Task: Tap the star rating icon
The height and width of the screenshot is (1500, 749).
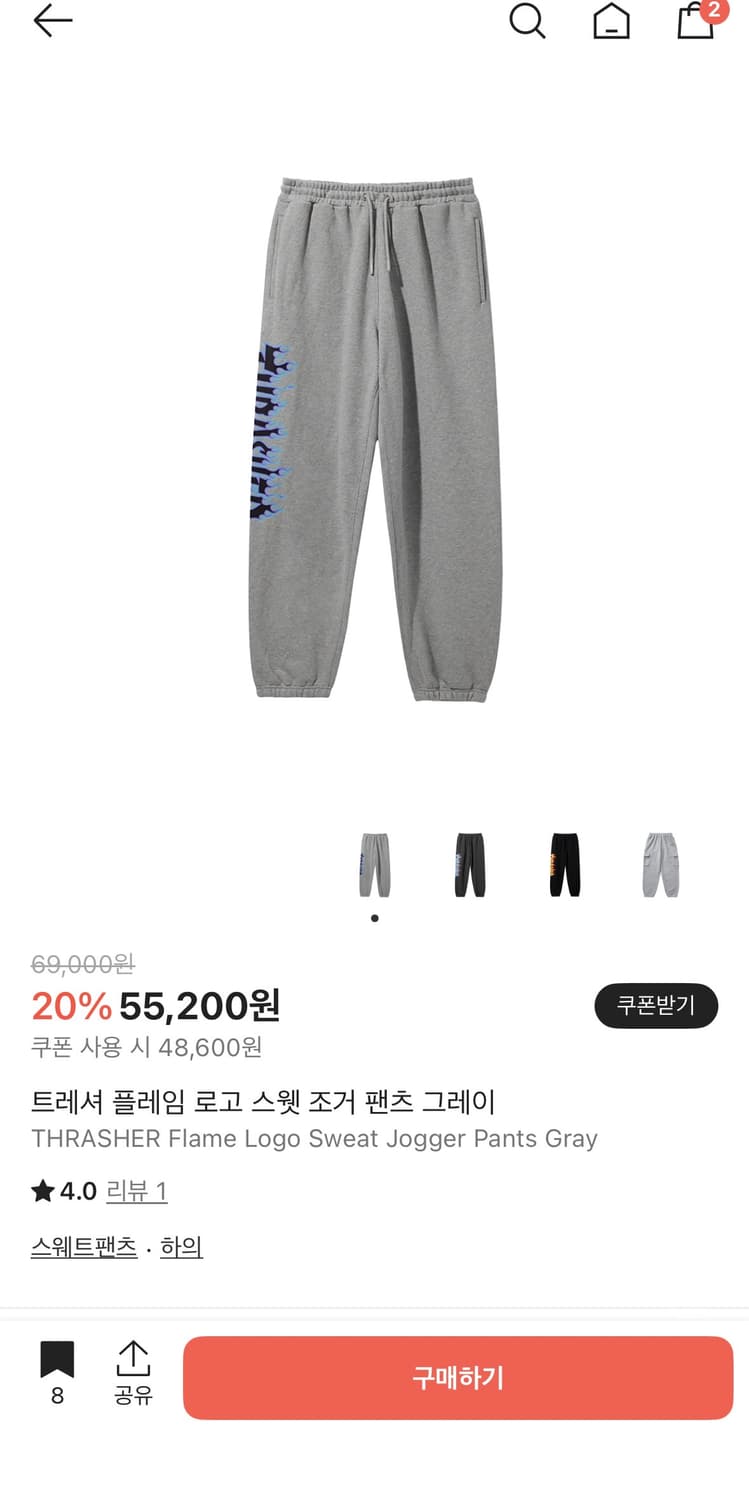Action: pos(41,1191)
